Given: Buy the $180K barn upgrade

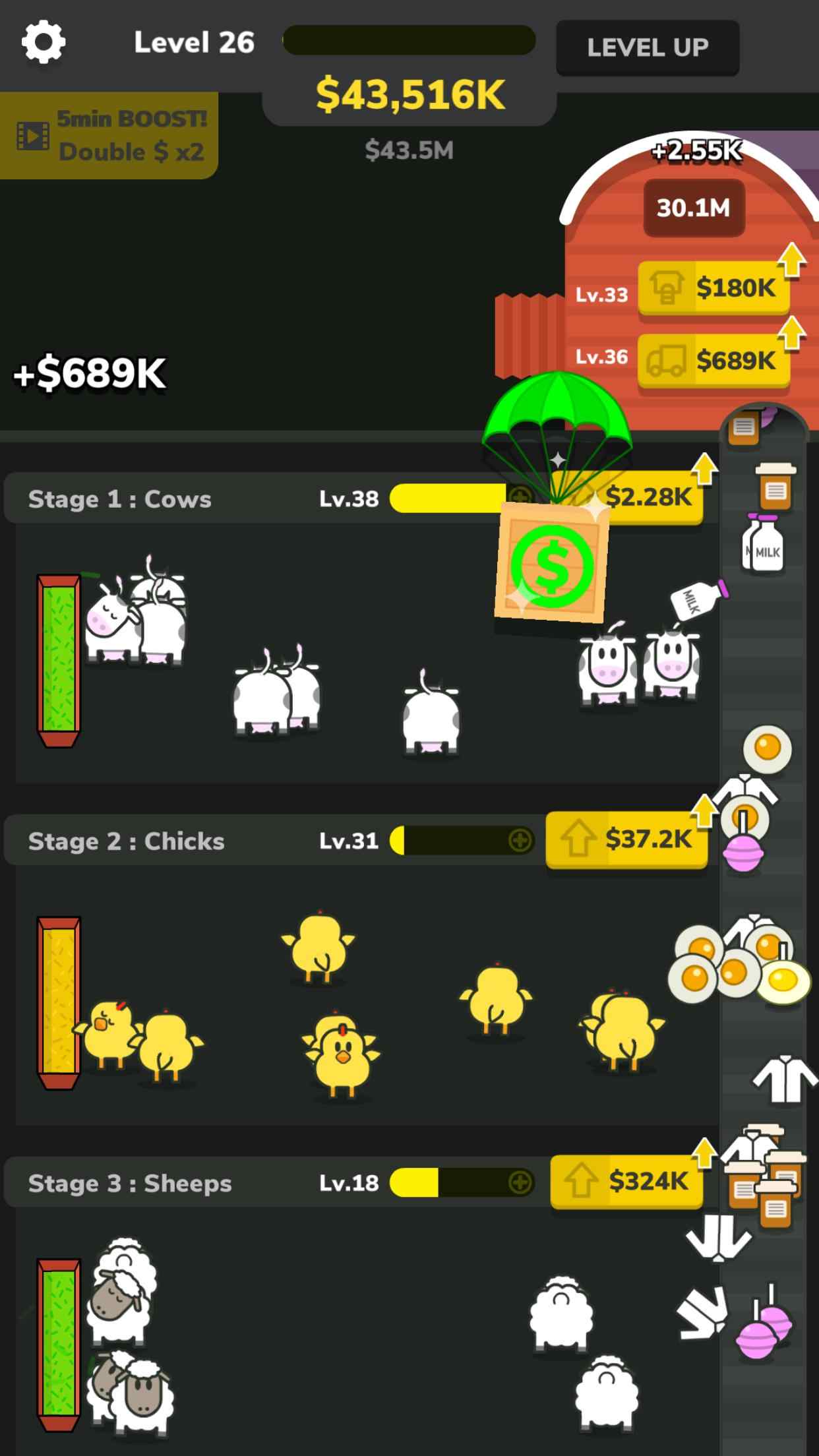Looking at the screenshot, I should coord(714,288).
